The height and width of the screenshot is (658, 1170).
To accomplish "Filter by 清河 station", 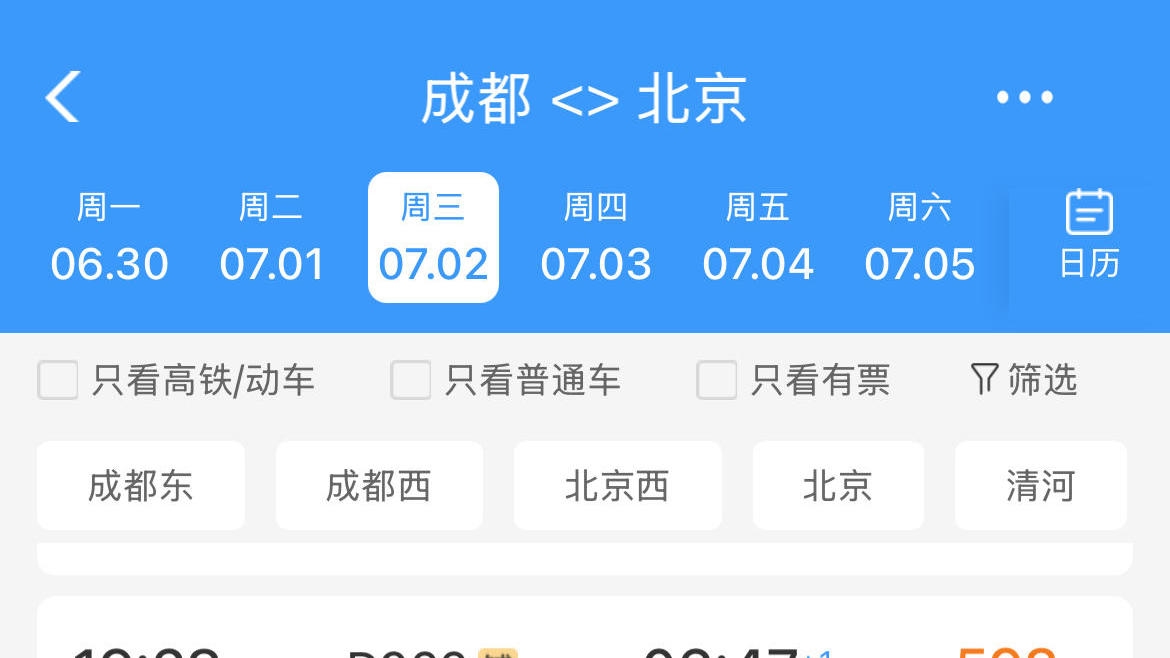I will [1040, 486].
